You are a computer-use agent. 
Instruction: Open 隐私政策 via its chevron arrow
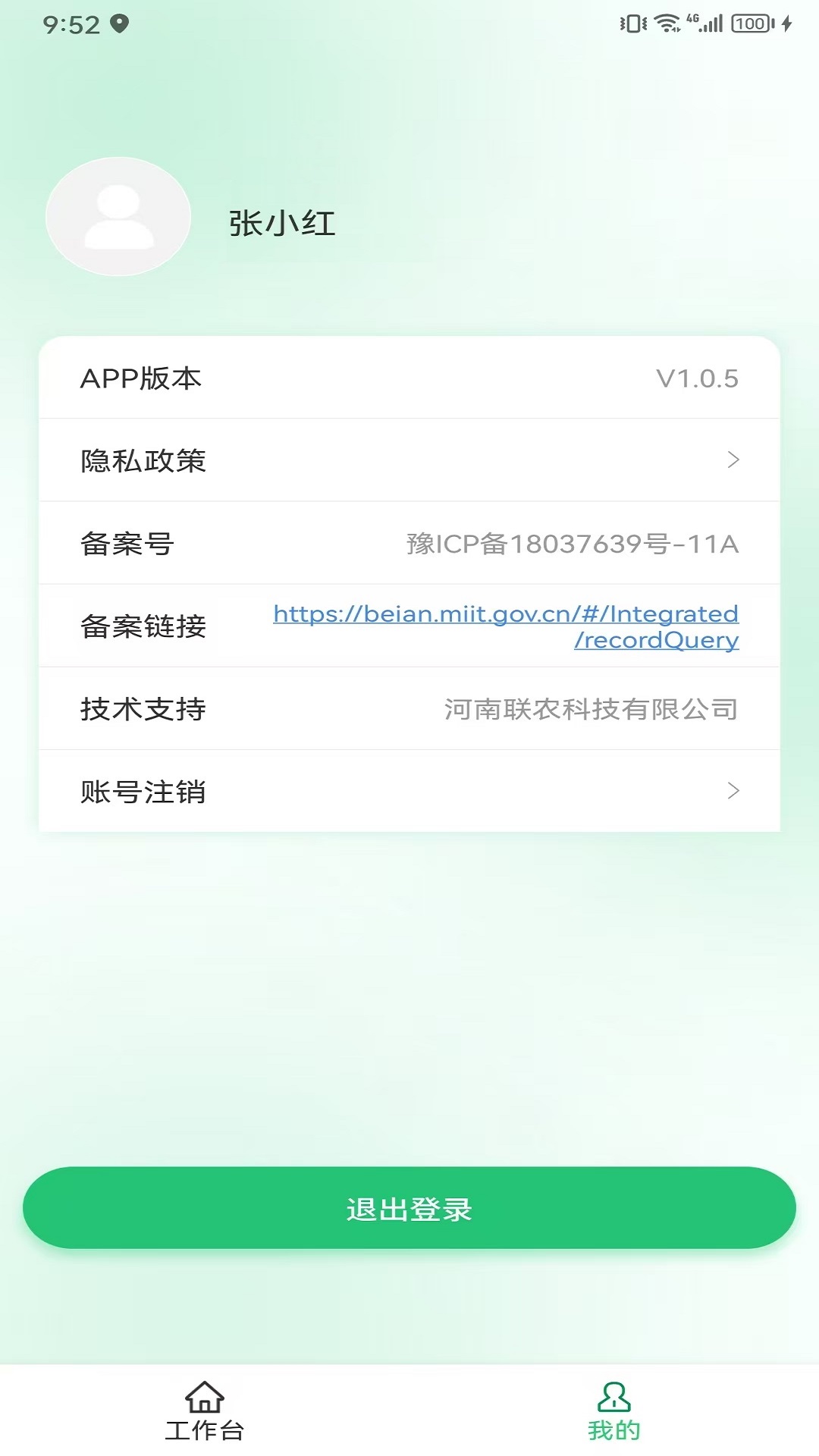(733, 458)
